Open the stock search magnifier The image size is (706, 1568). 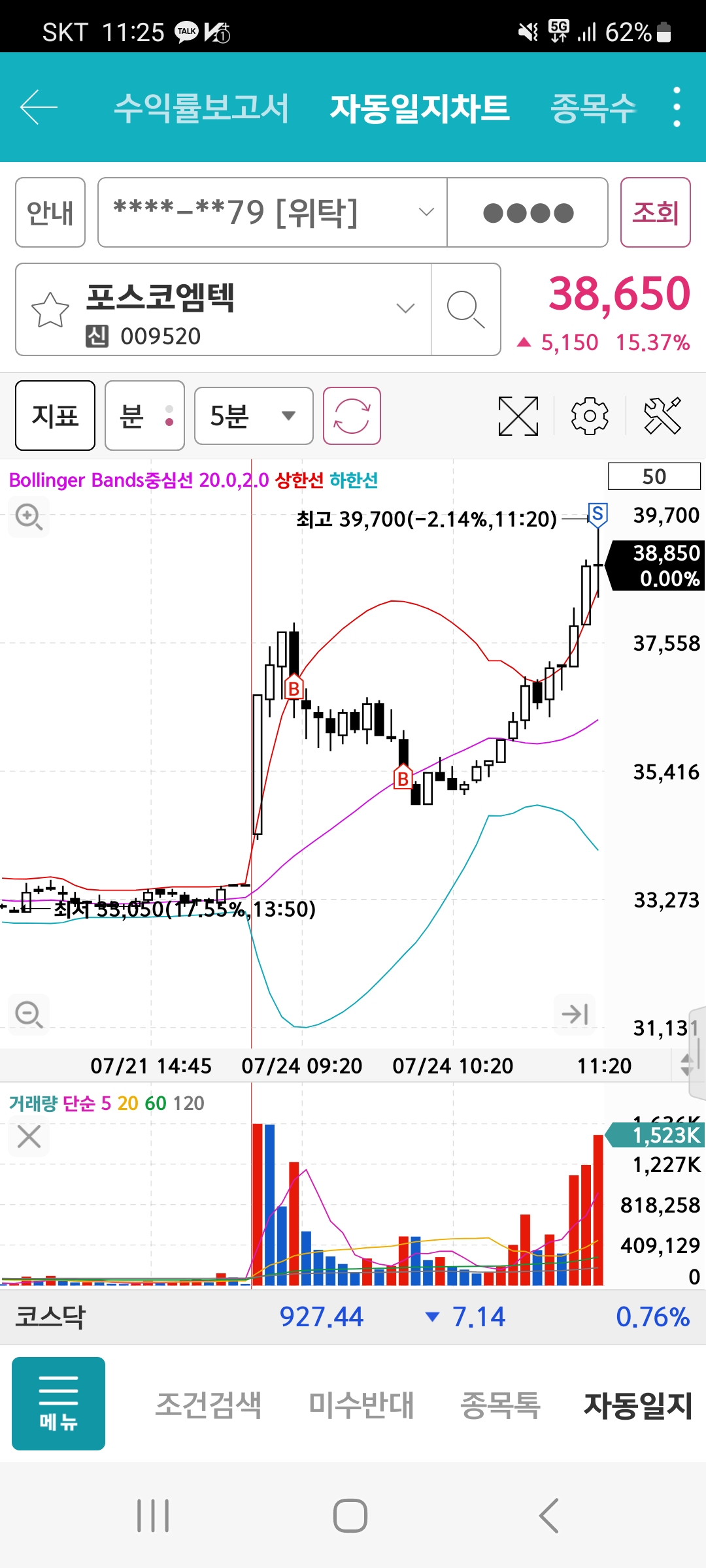coord(465,310)
